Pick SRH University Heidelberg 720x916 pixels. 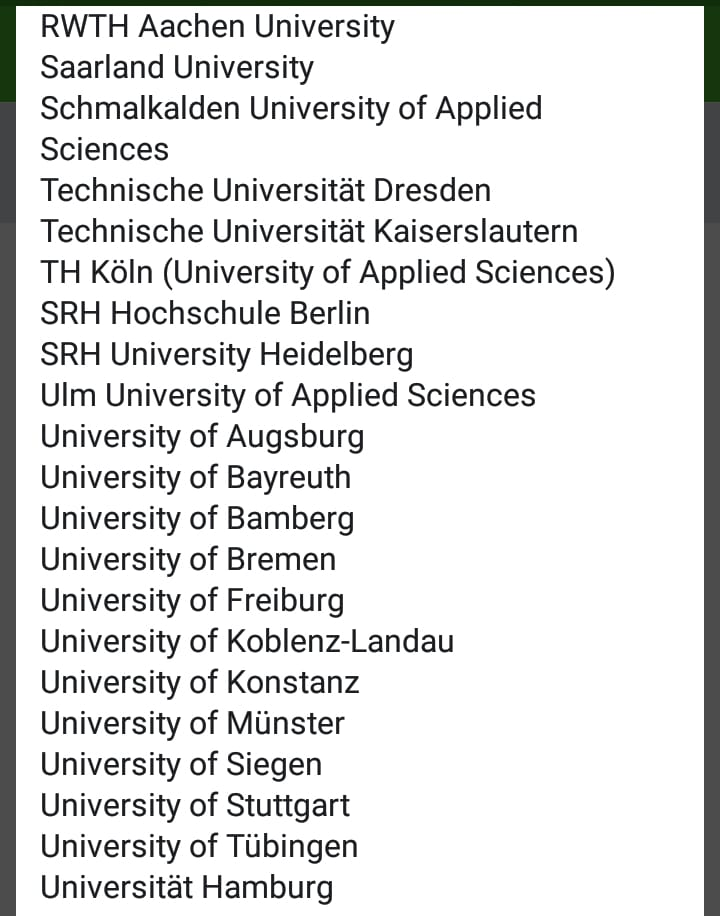227,355
